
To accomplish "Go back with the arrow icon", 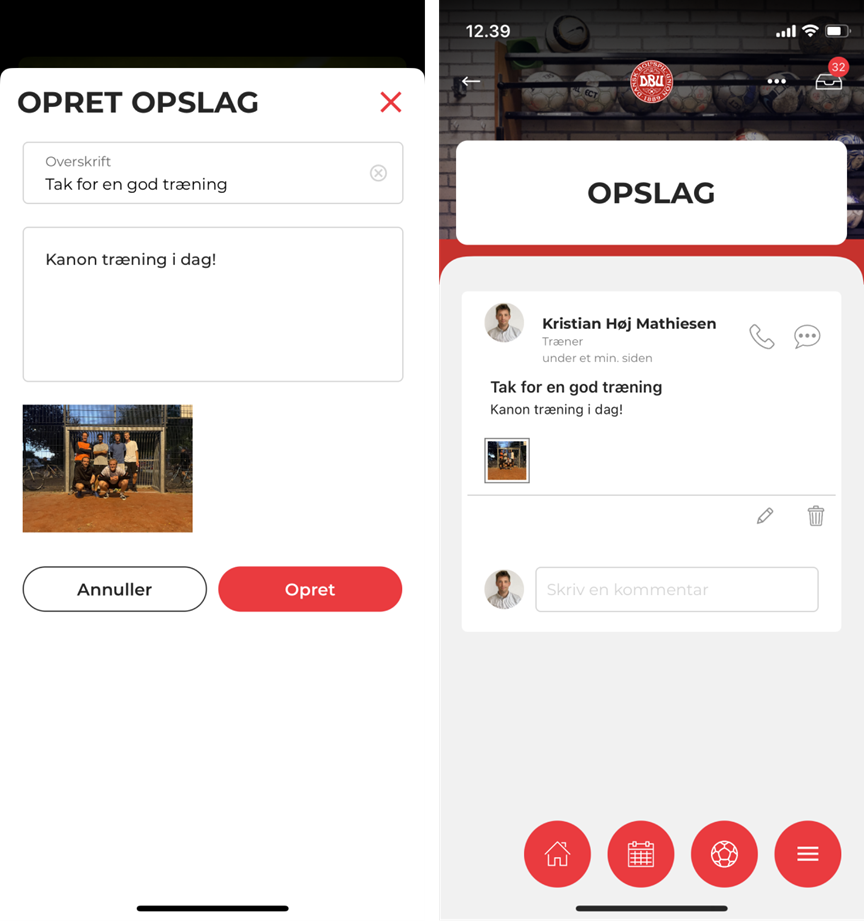I will pyautogui.click(x=471, y=82).
